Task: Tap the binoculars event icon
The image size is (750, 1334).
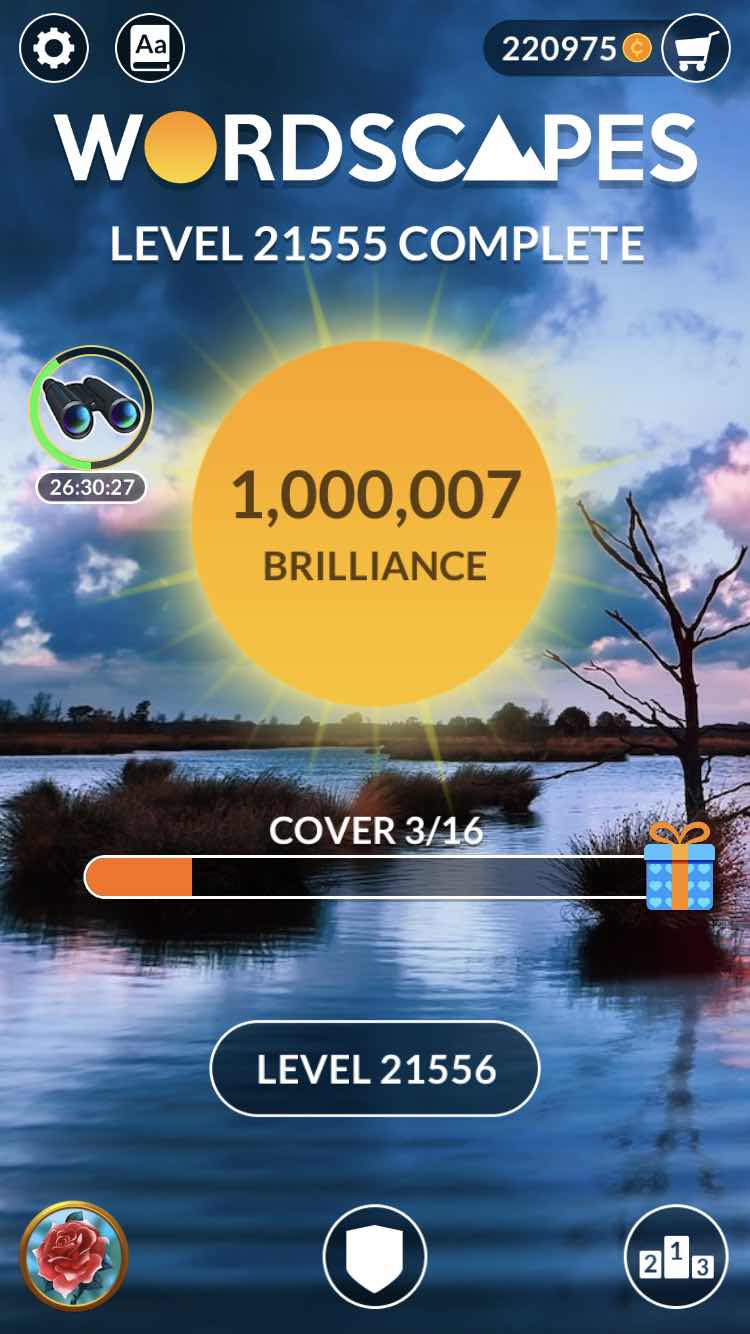Action: 91,408
